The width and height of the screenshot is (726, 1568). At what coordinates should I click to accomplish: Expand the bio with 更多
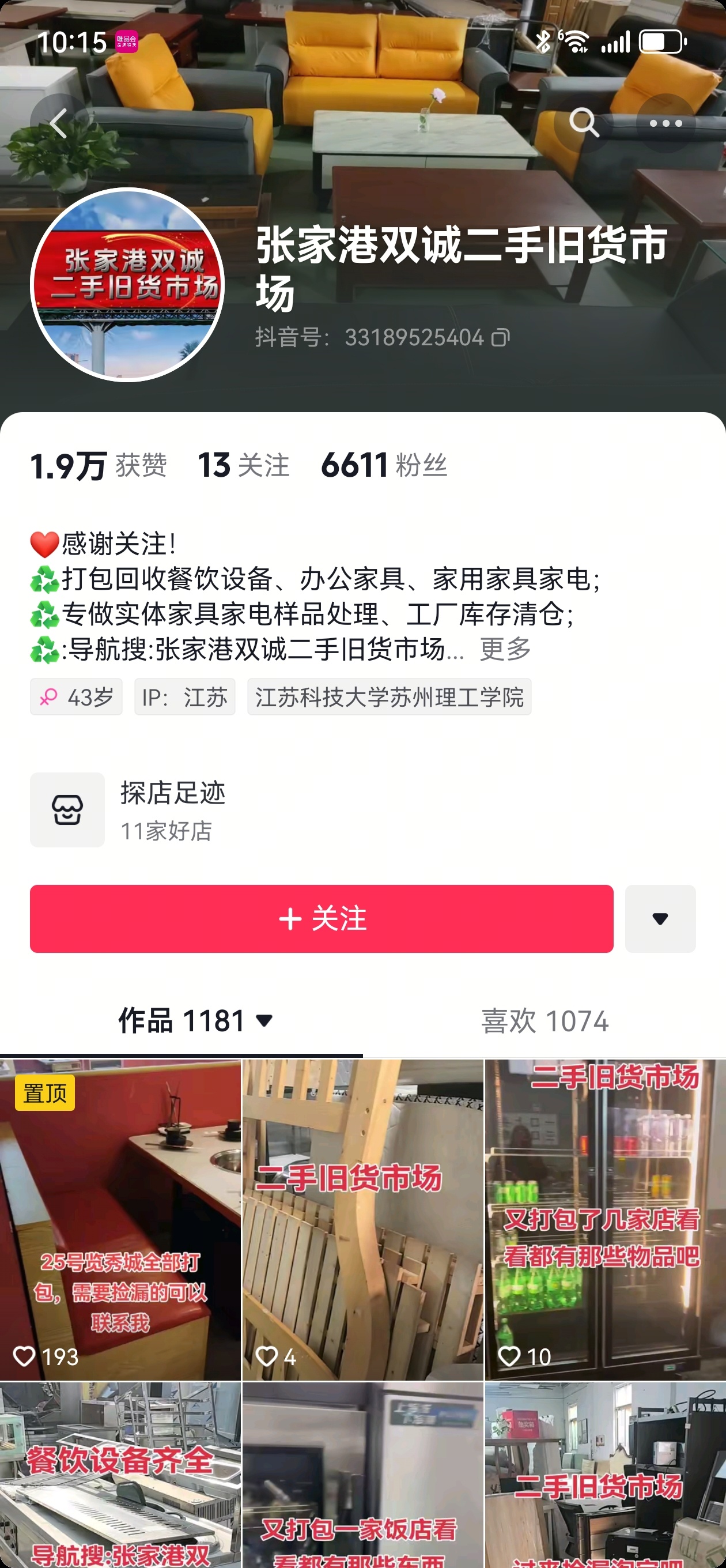tap(505, 650)
